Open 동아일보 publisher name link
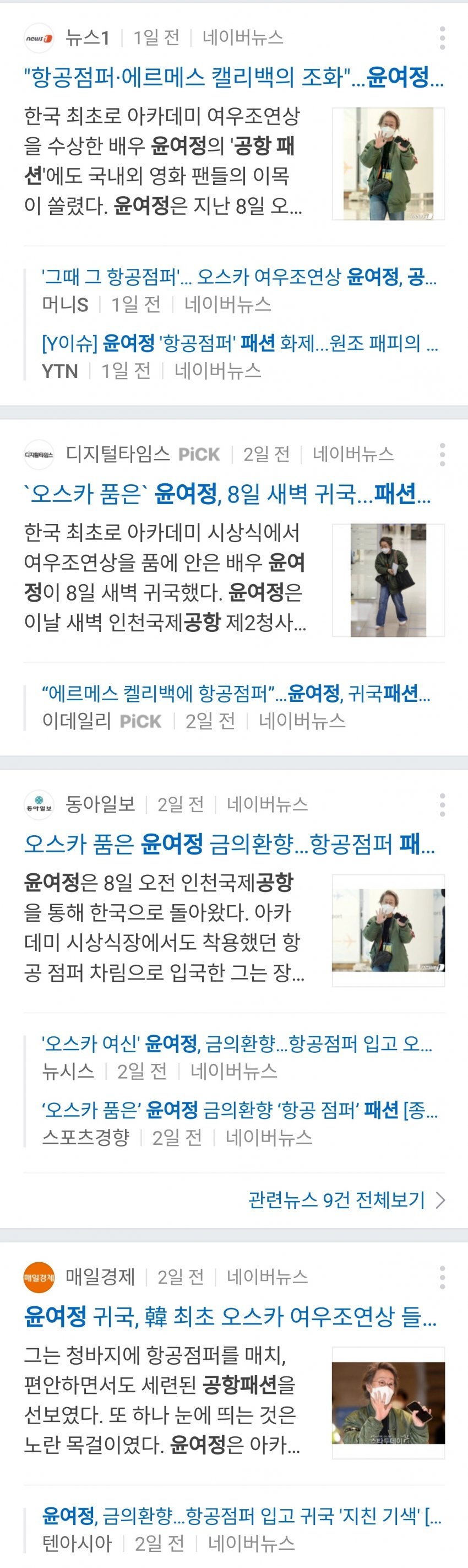Viewport: 468px width, 1568px height. (100, 805)
